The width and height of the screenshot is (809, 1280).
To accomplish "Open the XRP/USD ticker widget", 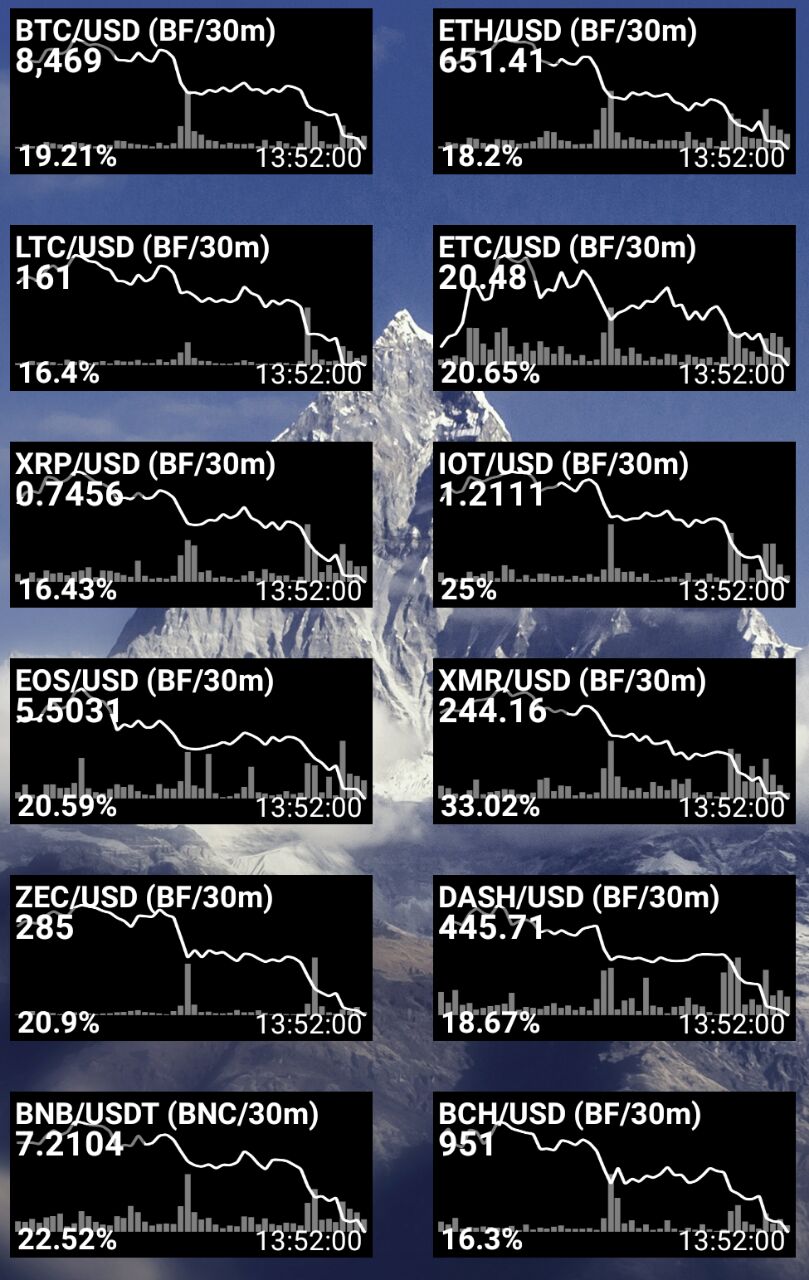I will 191,525.
